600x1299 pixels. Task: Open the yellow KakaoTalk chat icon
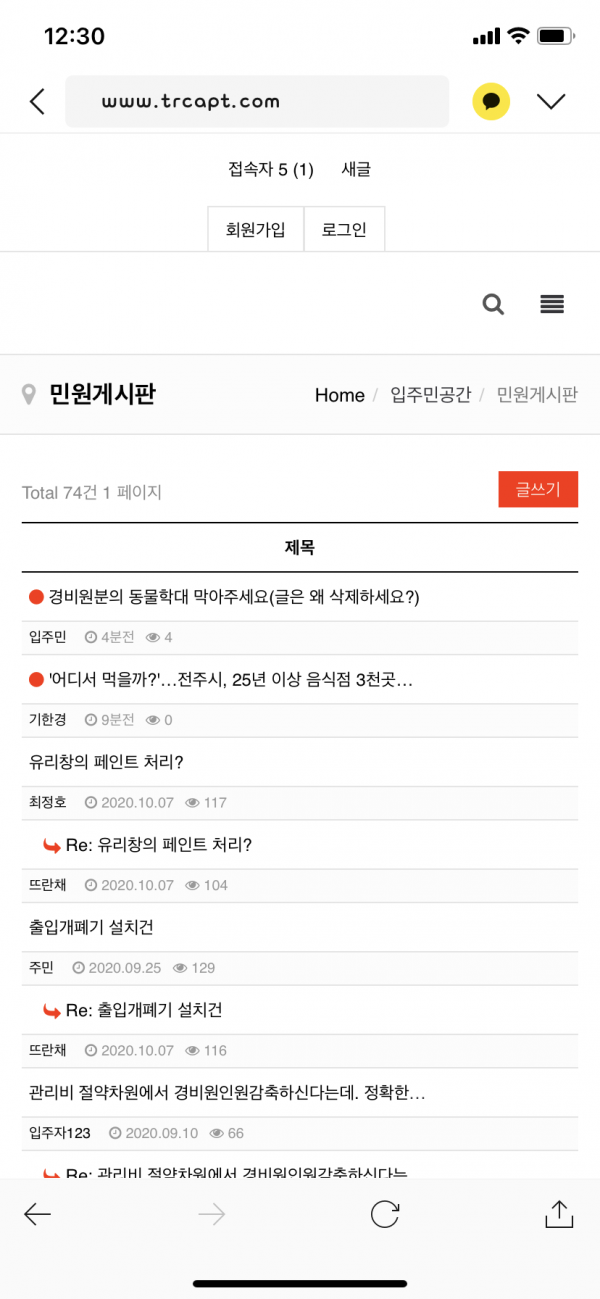tap(491, 101)
